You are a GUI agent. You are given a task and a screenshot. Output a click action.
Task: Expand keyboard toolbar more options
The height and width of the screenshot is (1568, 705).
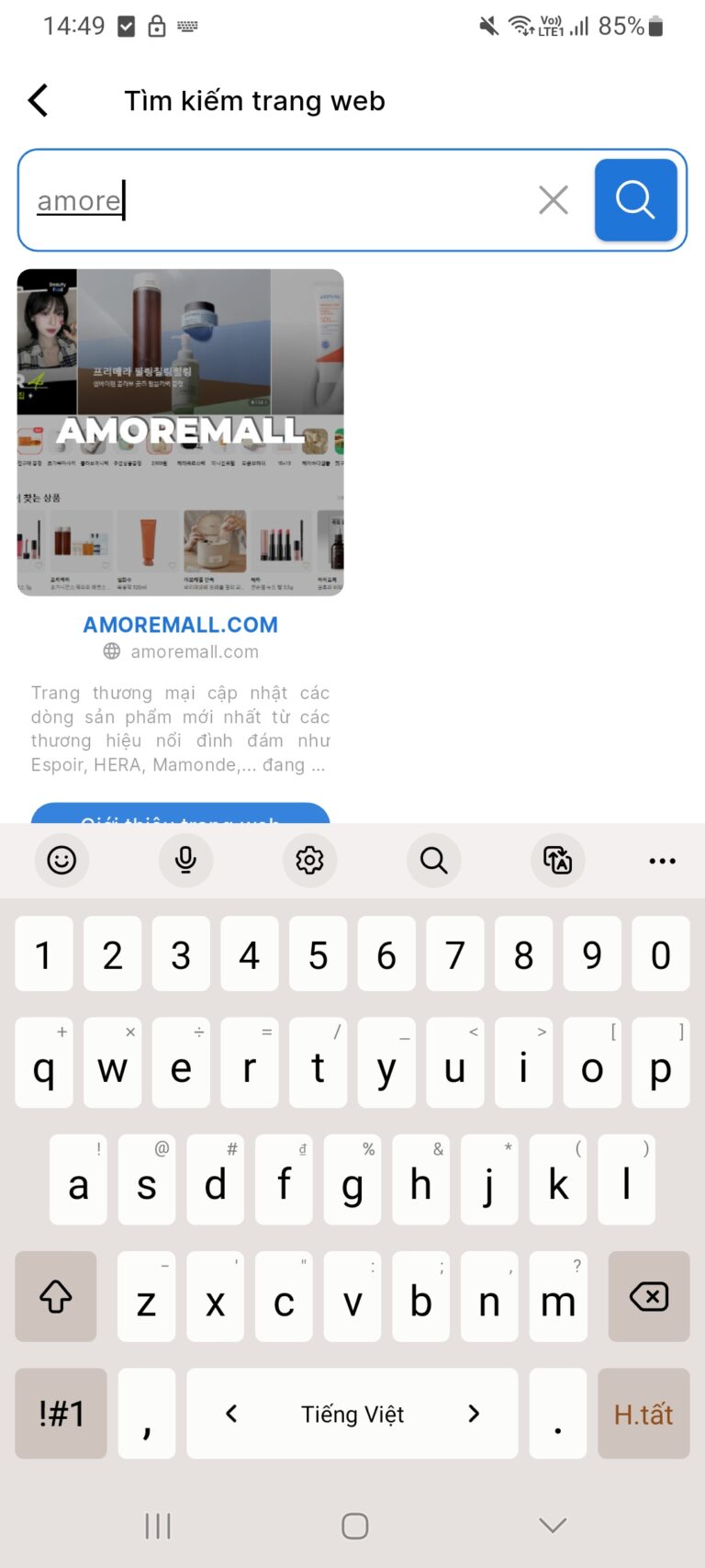point(662,861)
